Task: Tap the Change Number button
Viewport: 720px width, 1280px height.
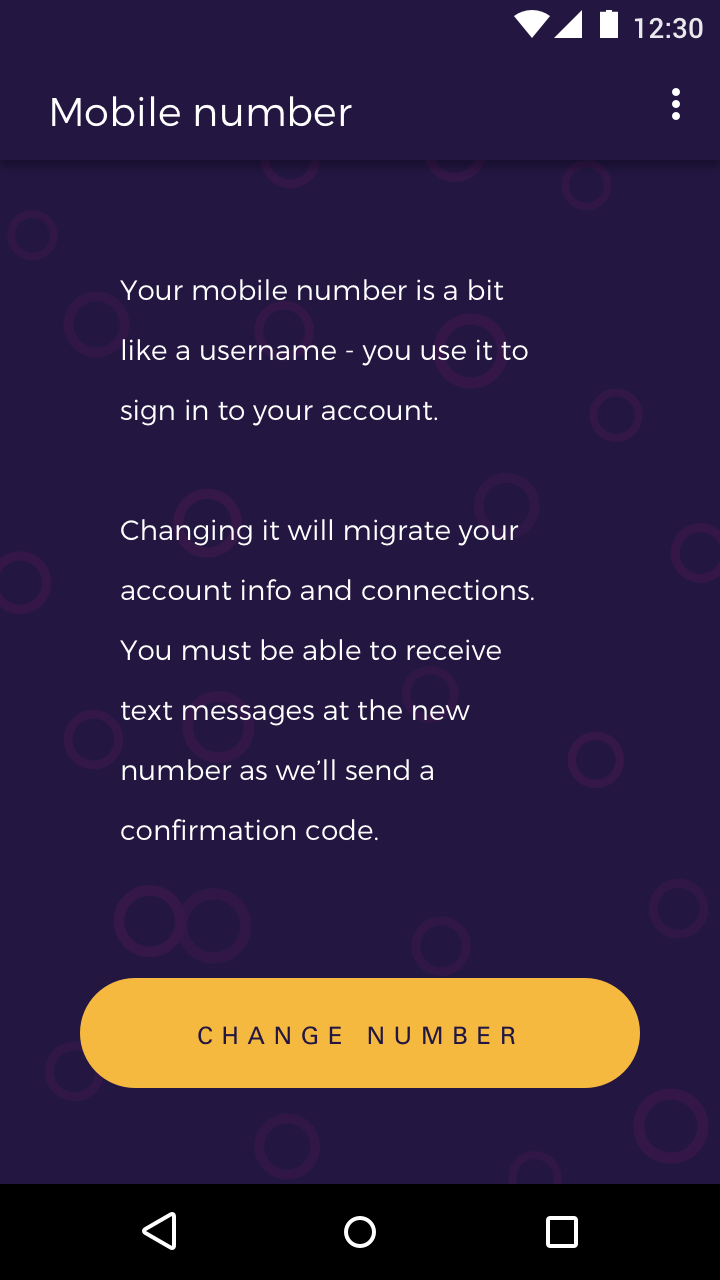Action: click(360, 1033)
